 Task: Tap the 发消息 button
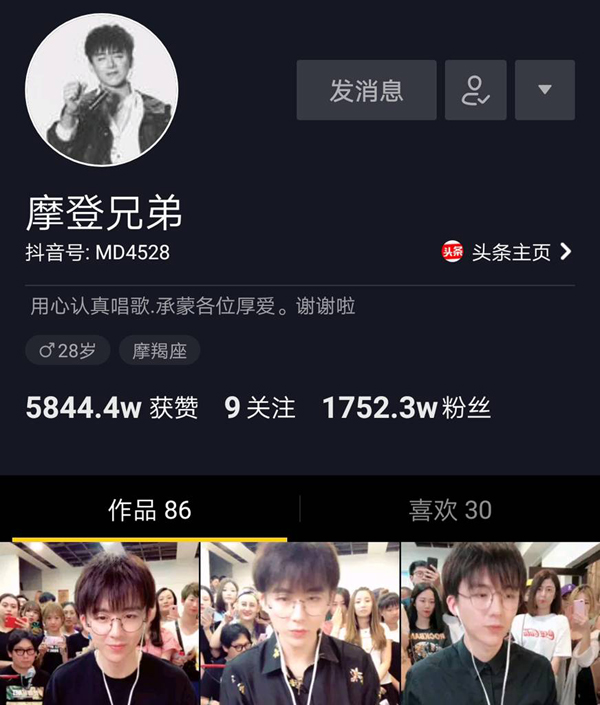tap(366, 90)
